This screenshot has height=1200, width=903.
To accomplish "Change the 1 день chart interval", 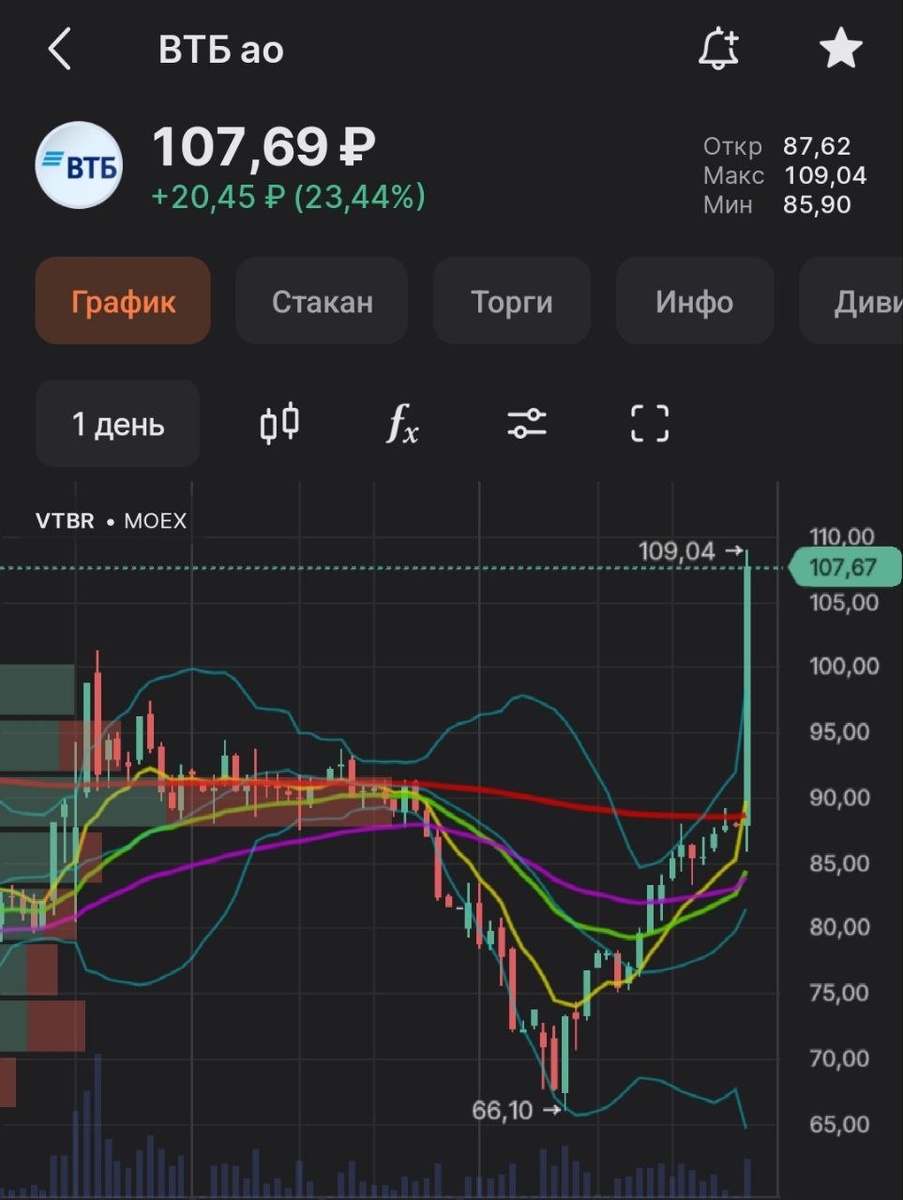I will (118, 424).
